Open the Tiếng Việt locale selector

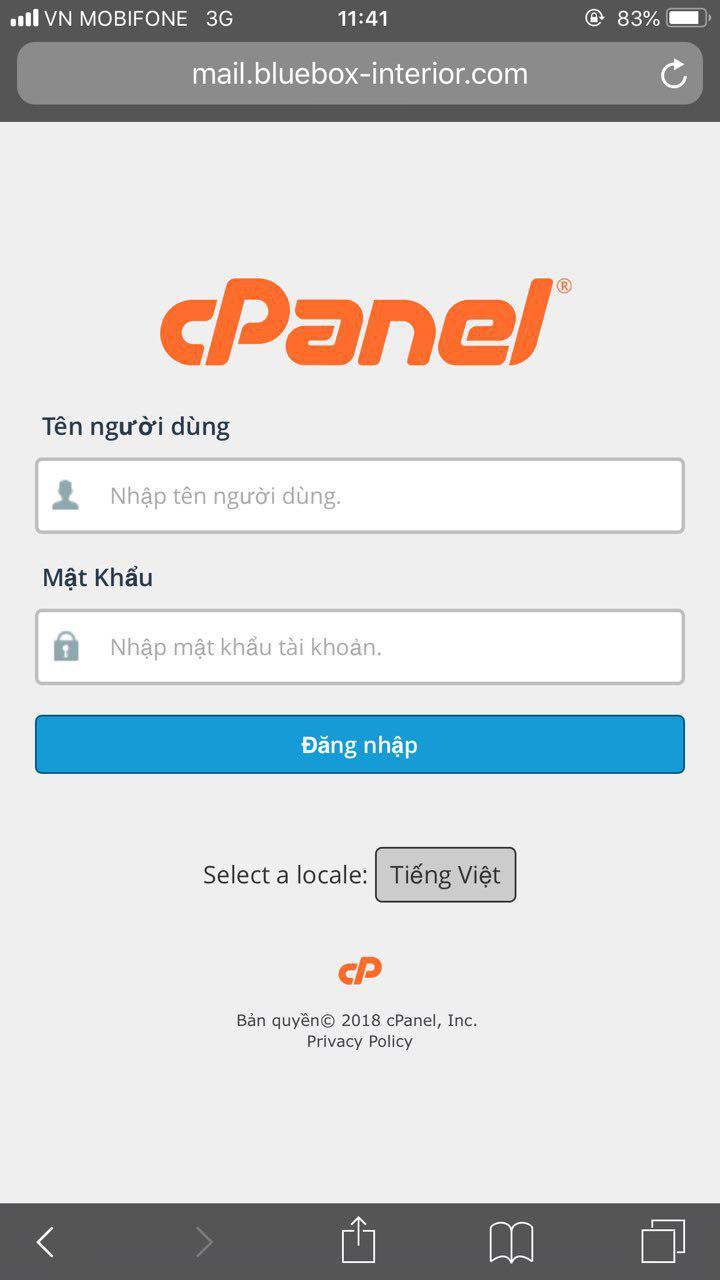[x=445, y=875]
